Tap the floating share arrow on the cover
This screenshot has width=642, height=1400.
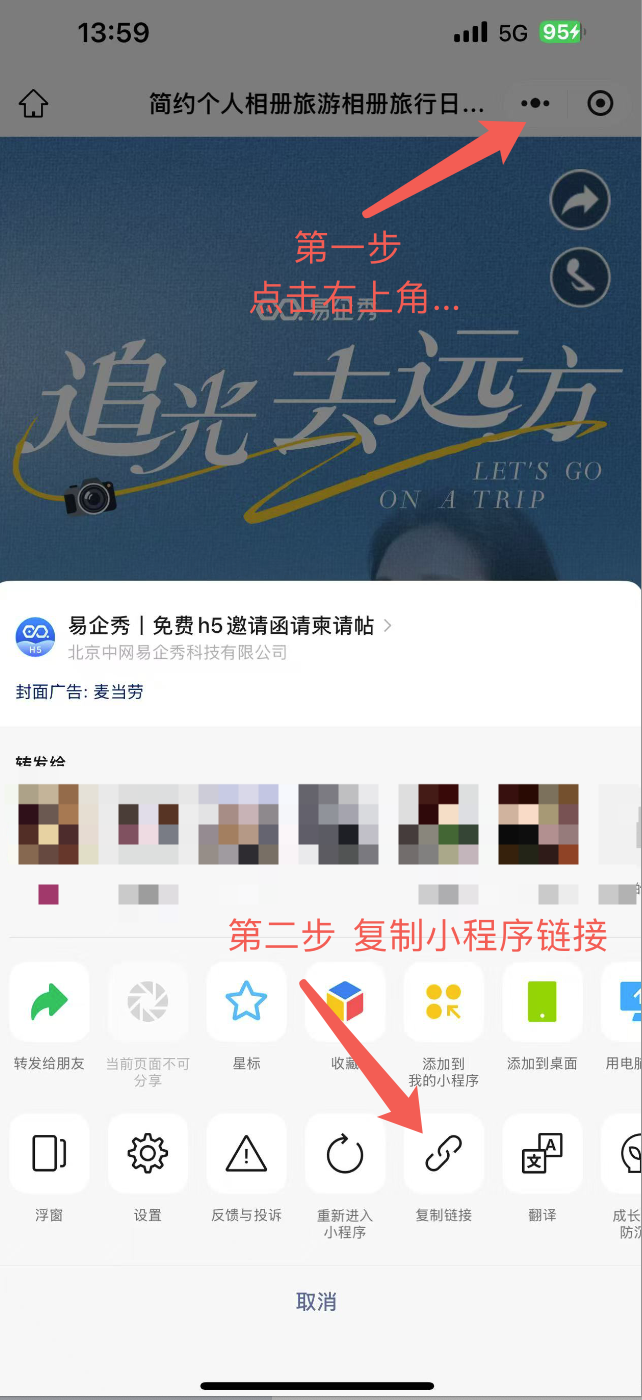pyautogui.click(x=580, y=200)
